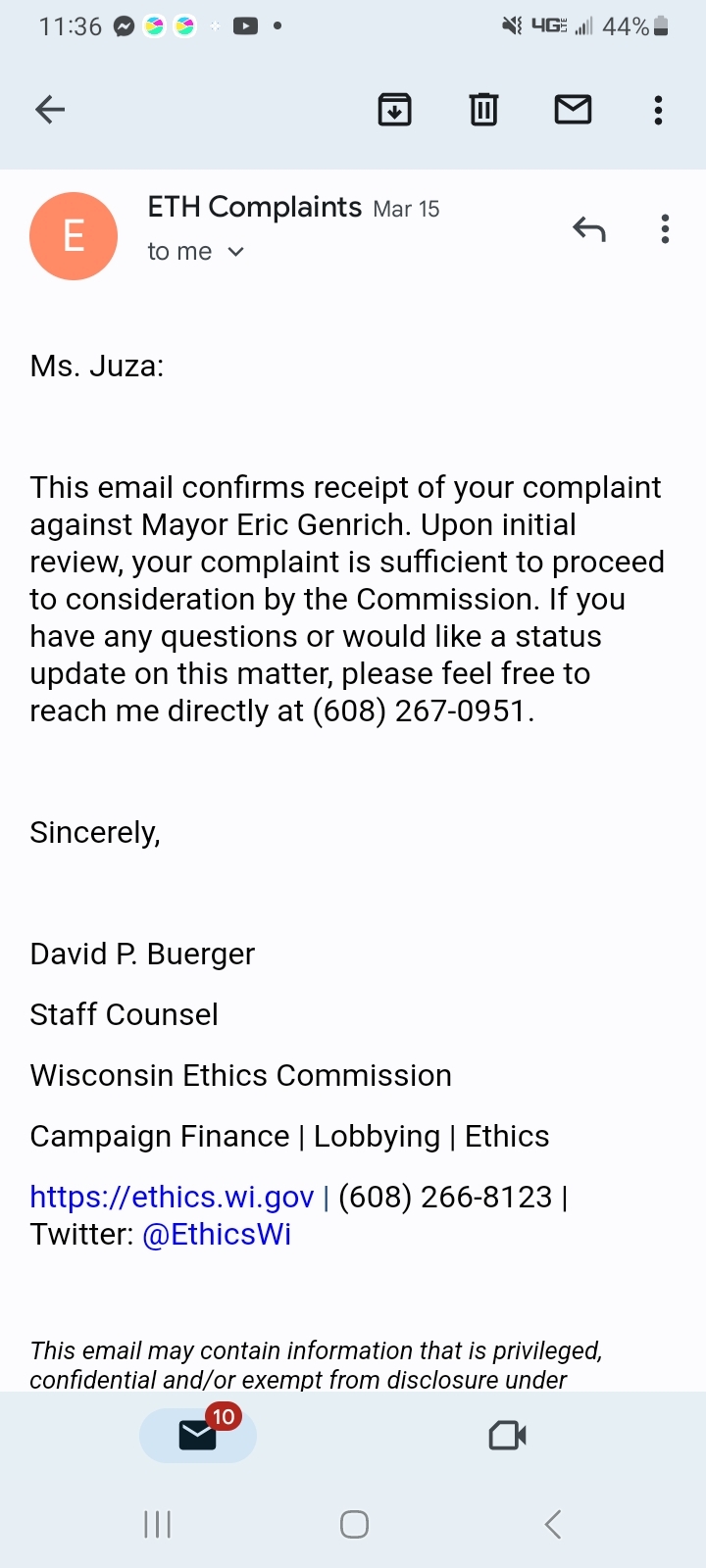Tap the ETH Complaints sender avatar

(x=74, y=236)
